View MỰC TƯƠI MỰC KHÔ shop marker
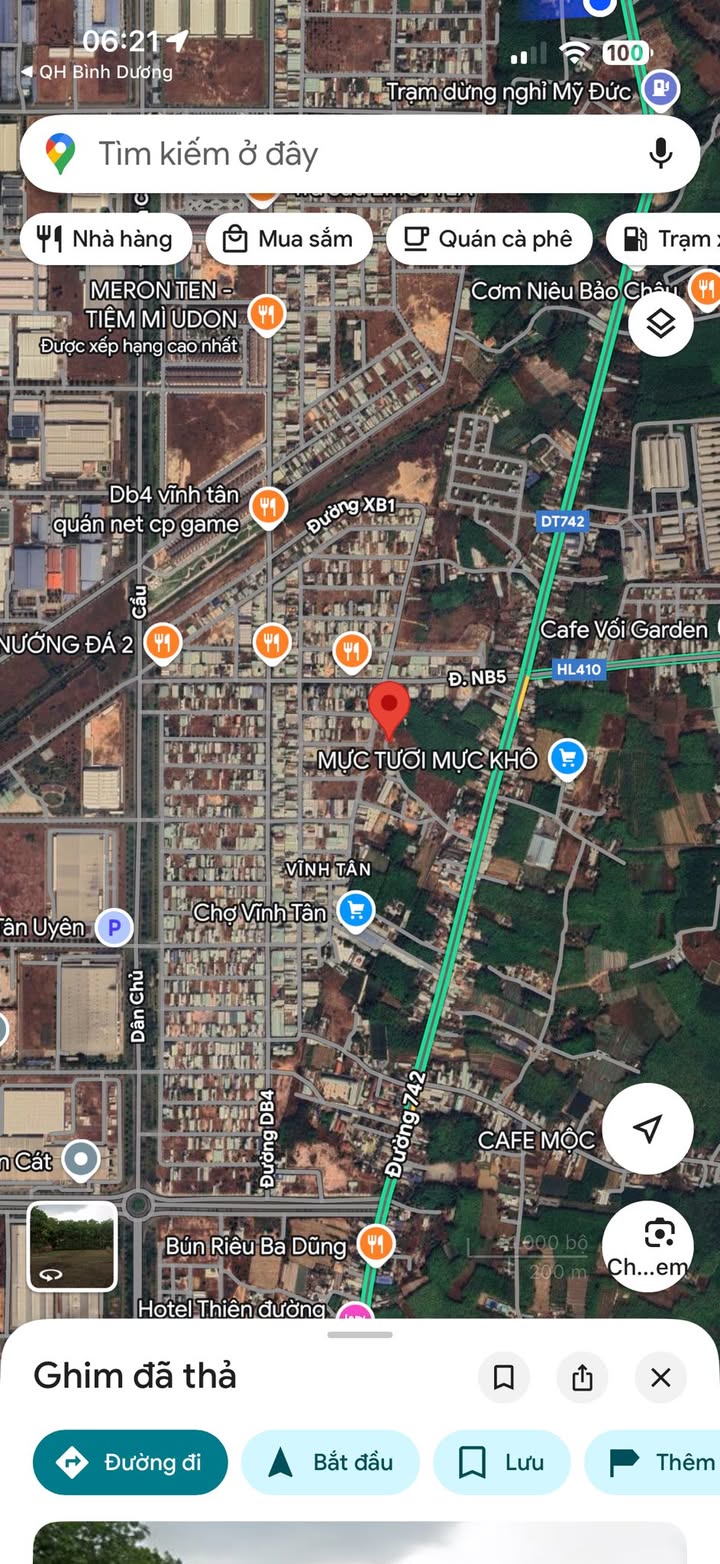This screenshot has width=720, height=1564. (x=567, y=759)
